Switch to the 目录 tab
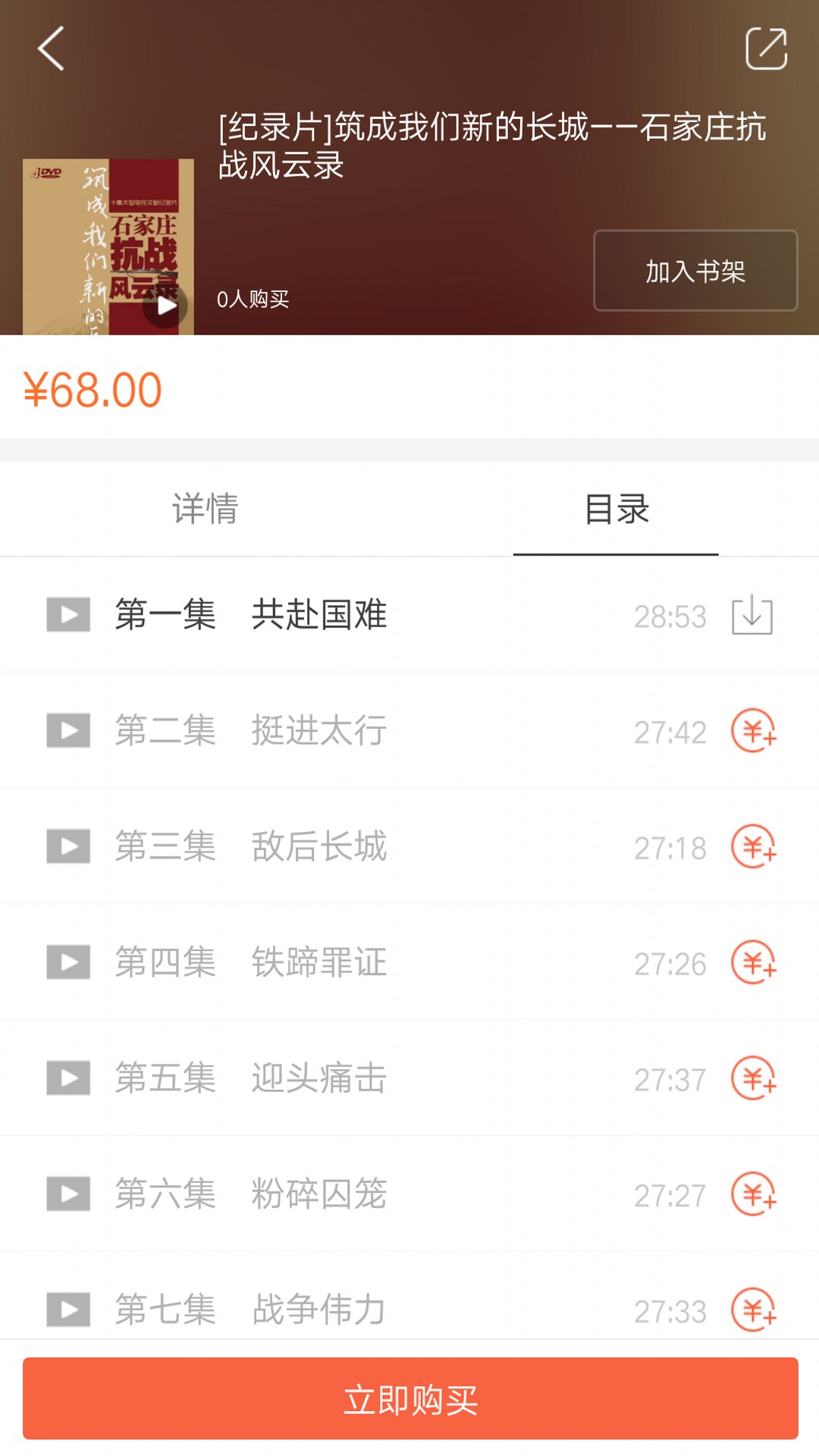The height and width of the screenshot is (1456, 819). [x=616, y=511]
